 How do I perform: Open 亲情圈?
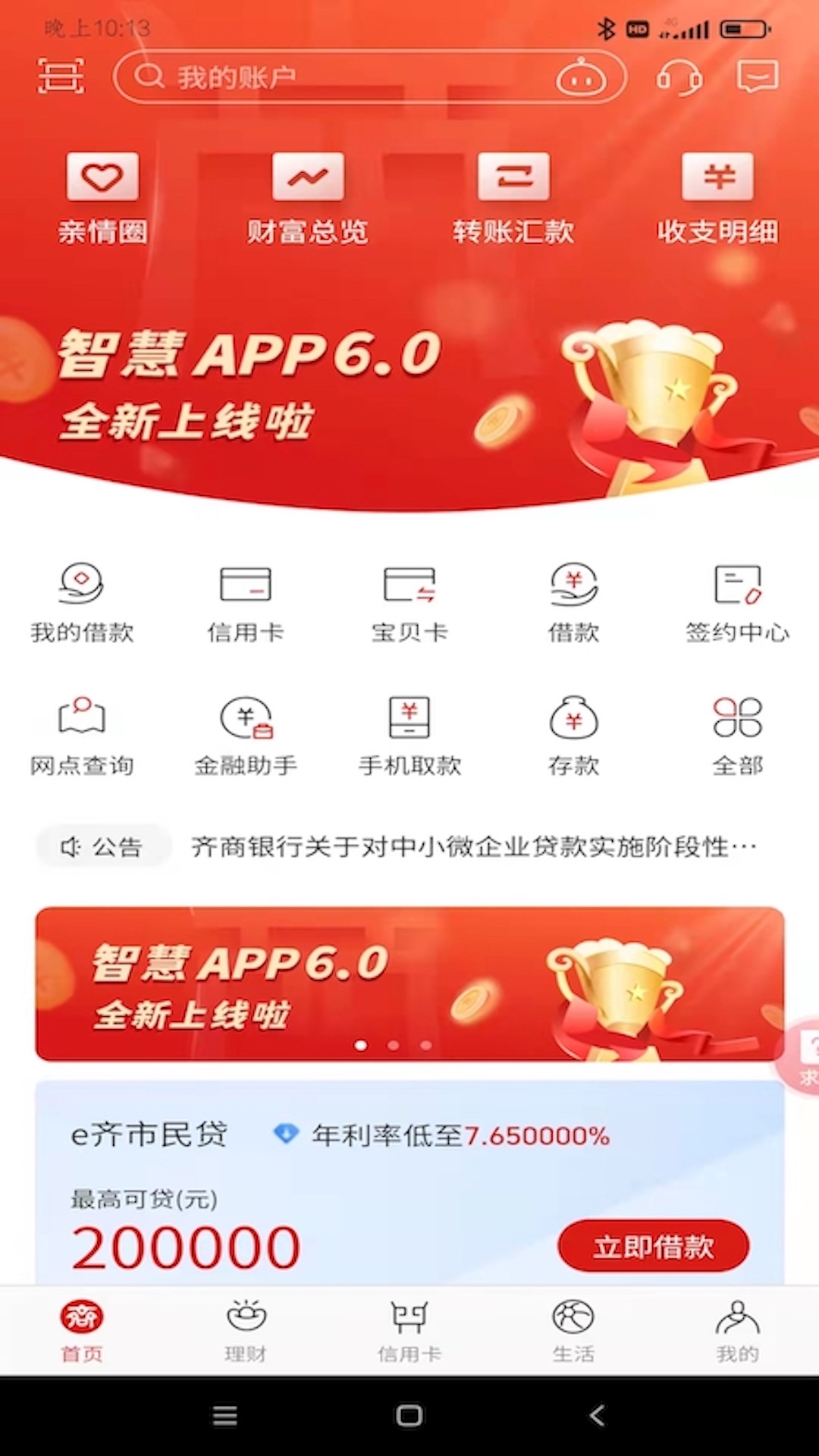[103, 197]
